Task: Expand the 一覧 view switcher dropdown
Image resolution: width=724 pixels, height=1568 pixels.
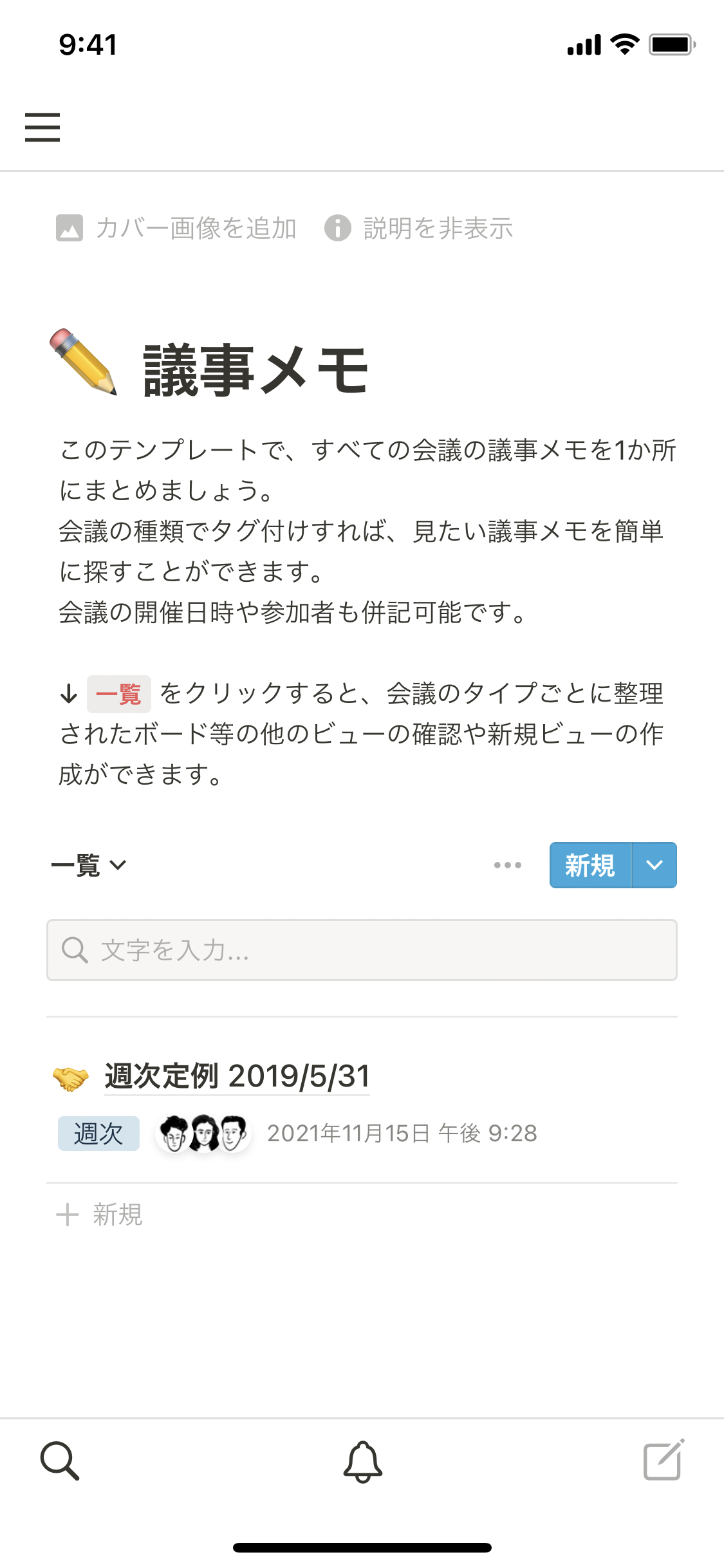Action: pos(89,865)
